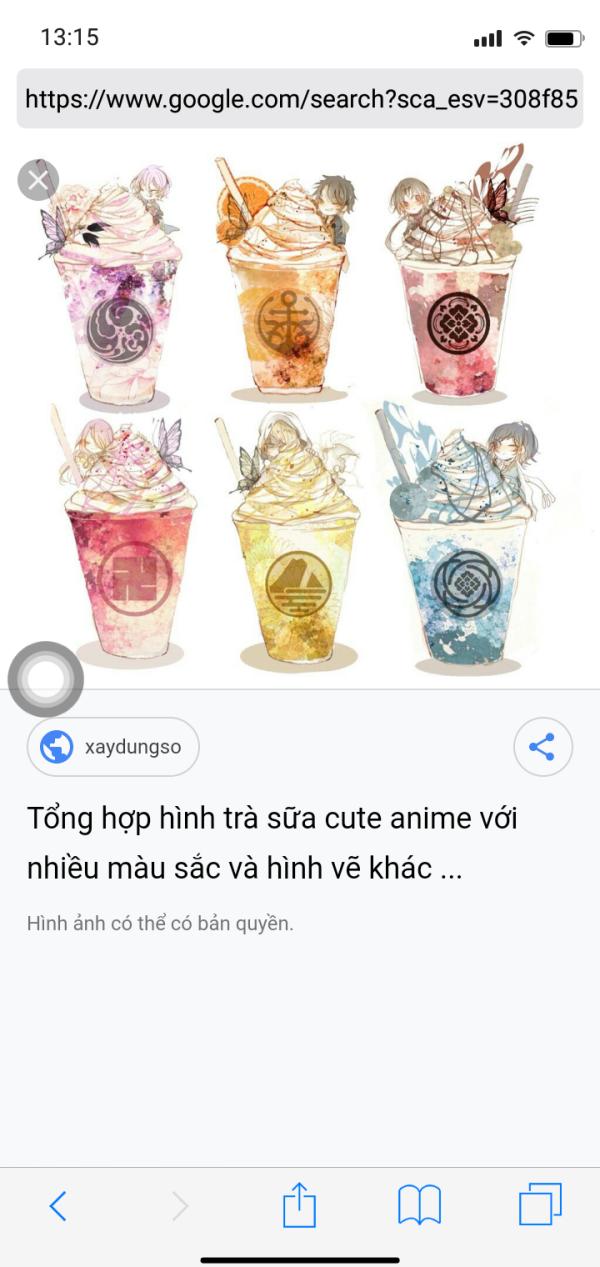This screenshot has height=1267, width=600.
Task: Open the bookmarks book icon
Action: (x=419, y=1205)
